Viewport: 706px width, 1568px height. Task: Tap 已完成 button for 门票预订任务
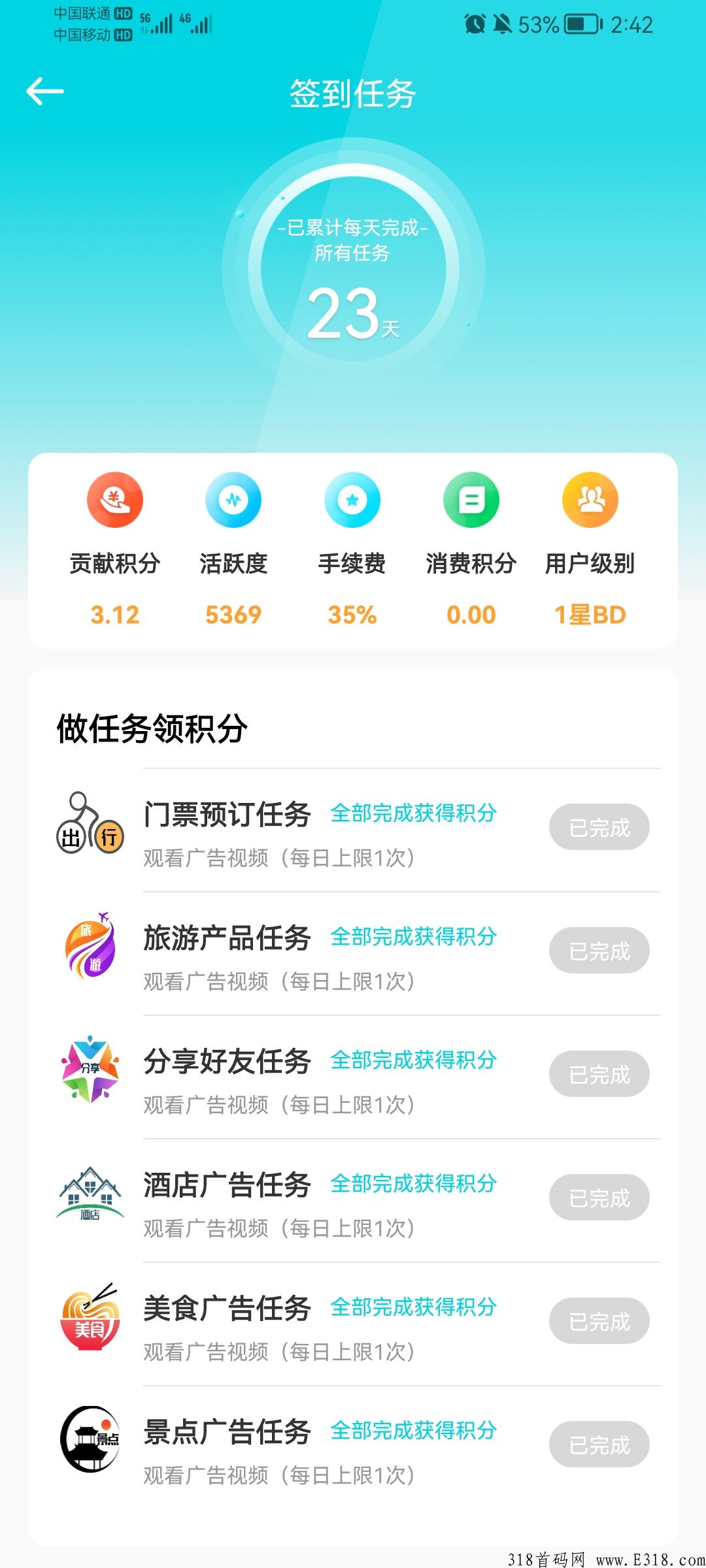[599, 827]
